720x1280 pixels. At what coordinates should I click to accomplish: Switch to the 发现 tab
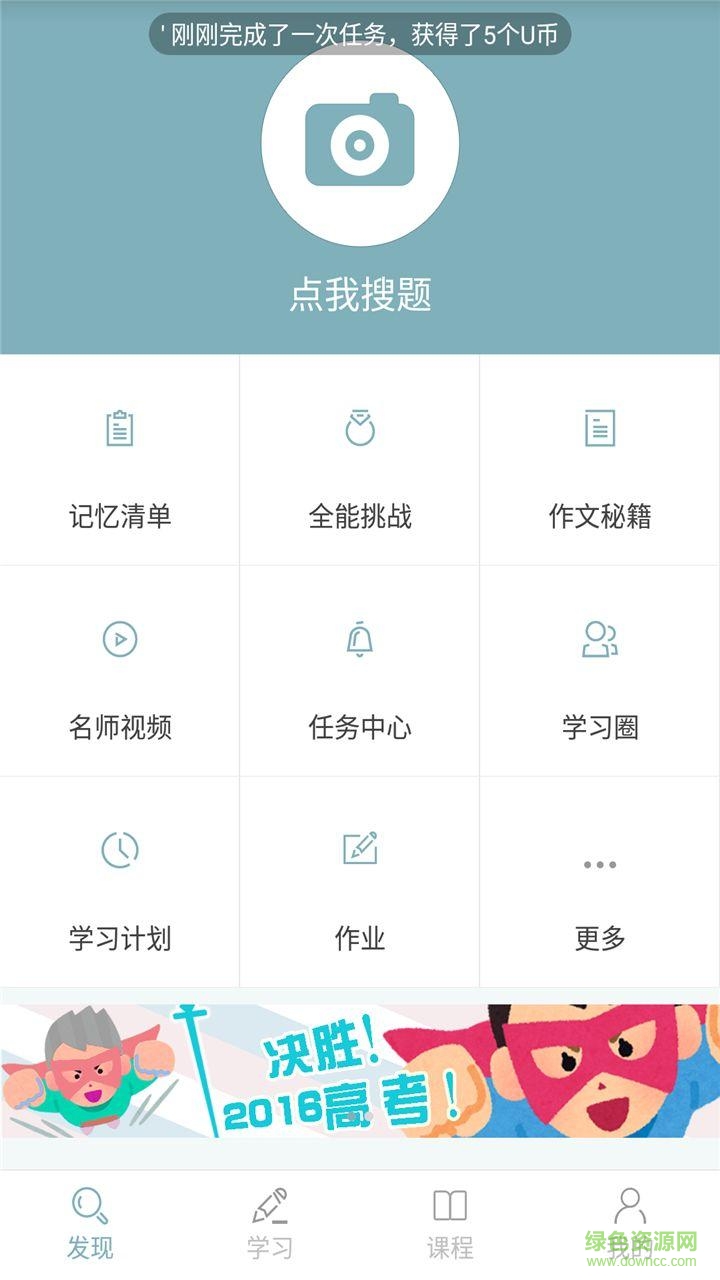[x=90, y=1224]
